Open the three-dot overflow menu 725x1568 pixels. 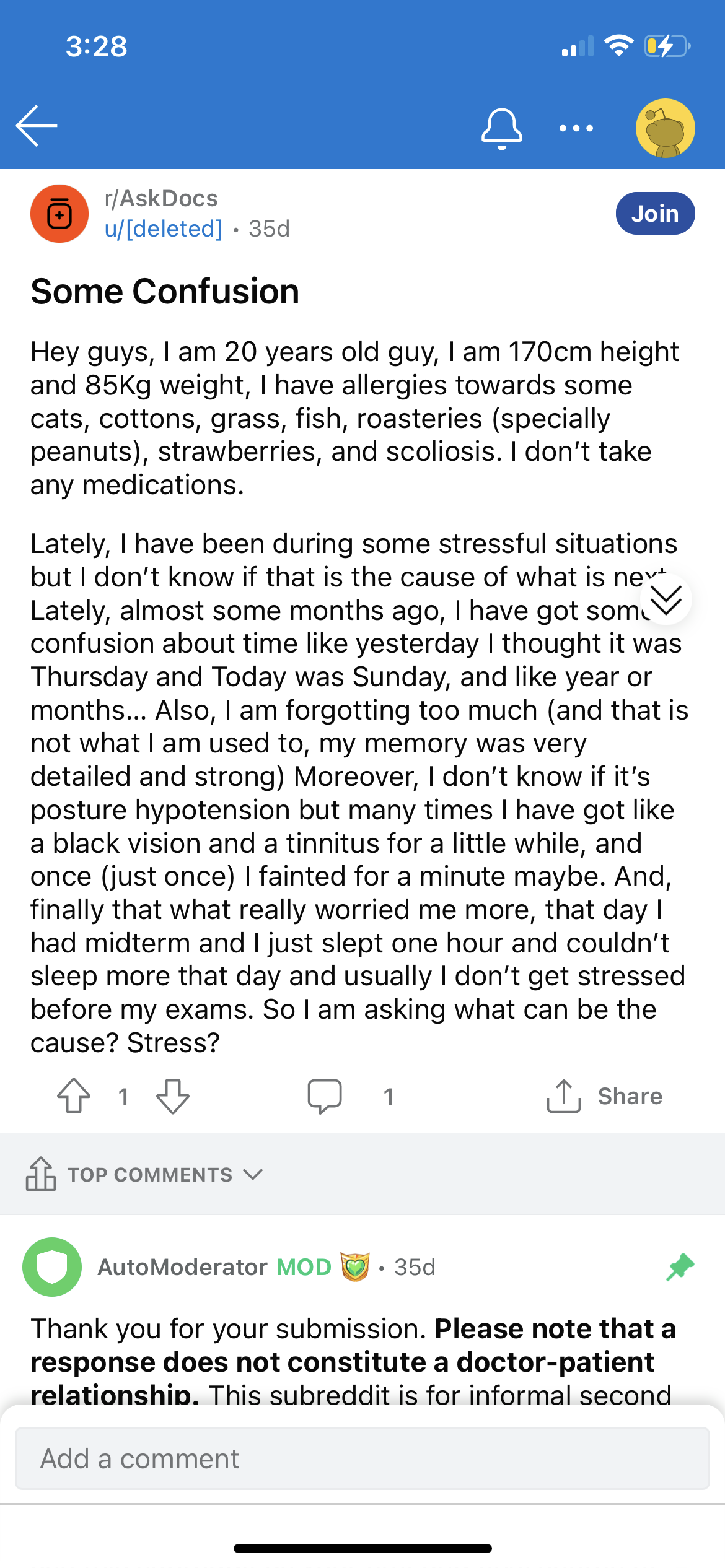click(576, 128)
